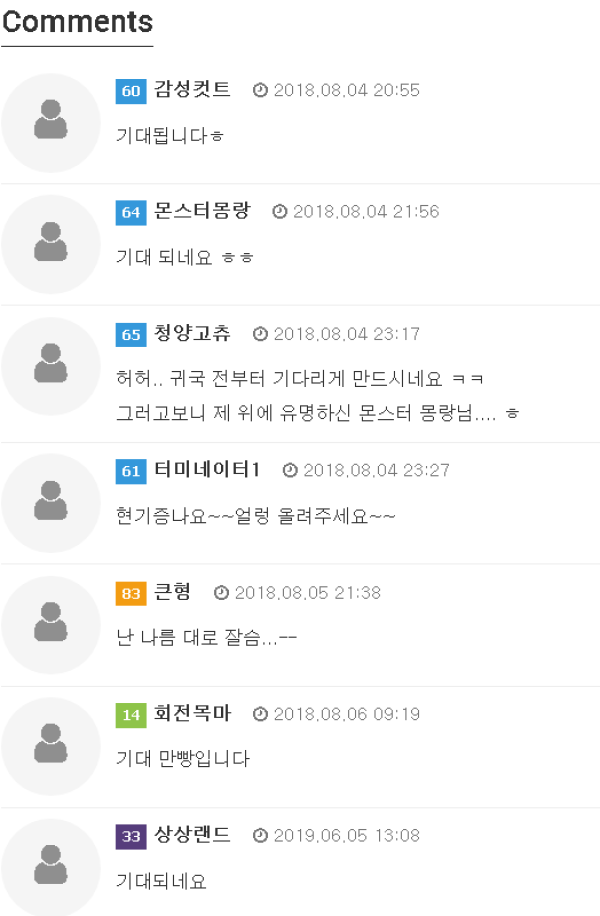This screenshot has width=600, height=916.
Task: View 큰형's user profile
Action: point(172,592)
